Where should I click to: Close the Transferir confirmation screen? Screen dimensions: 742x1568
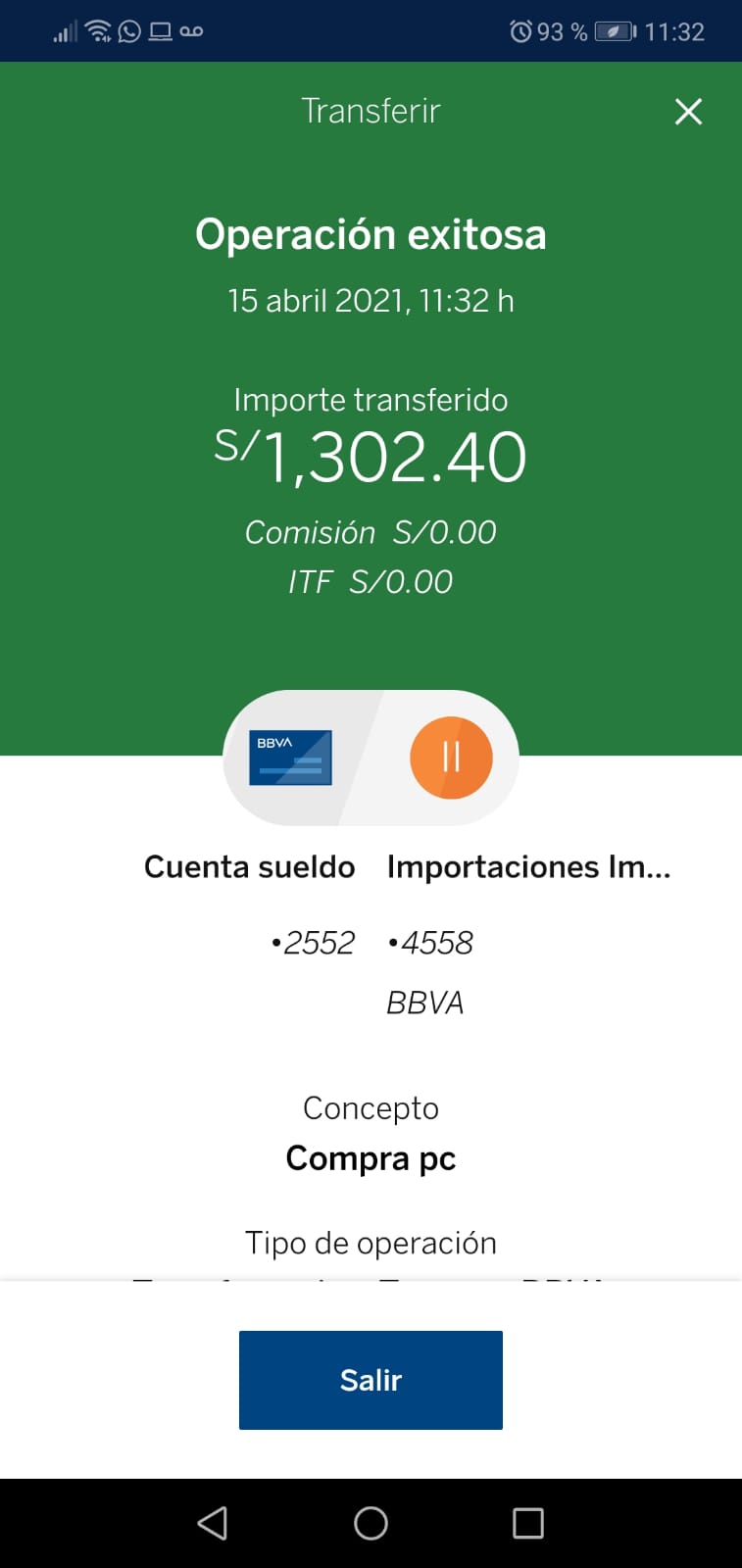tap(688, 112)
